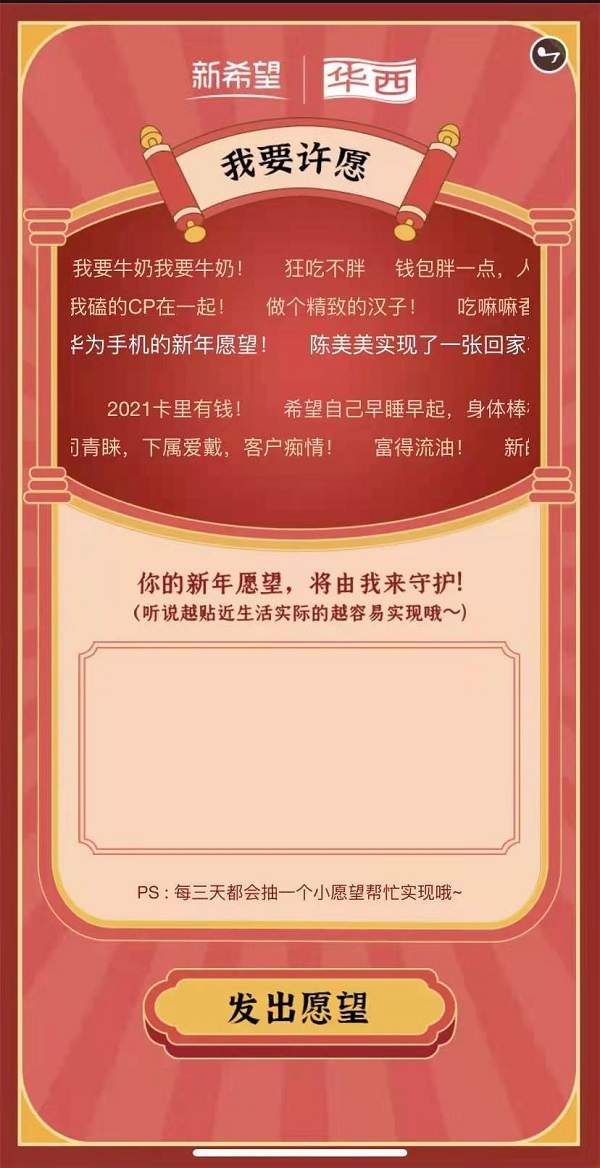The width and height of the screenshot is (600, 1168).
Task: Toggle the background music icon
Action: click(x=549, y=54)
